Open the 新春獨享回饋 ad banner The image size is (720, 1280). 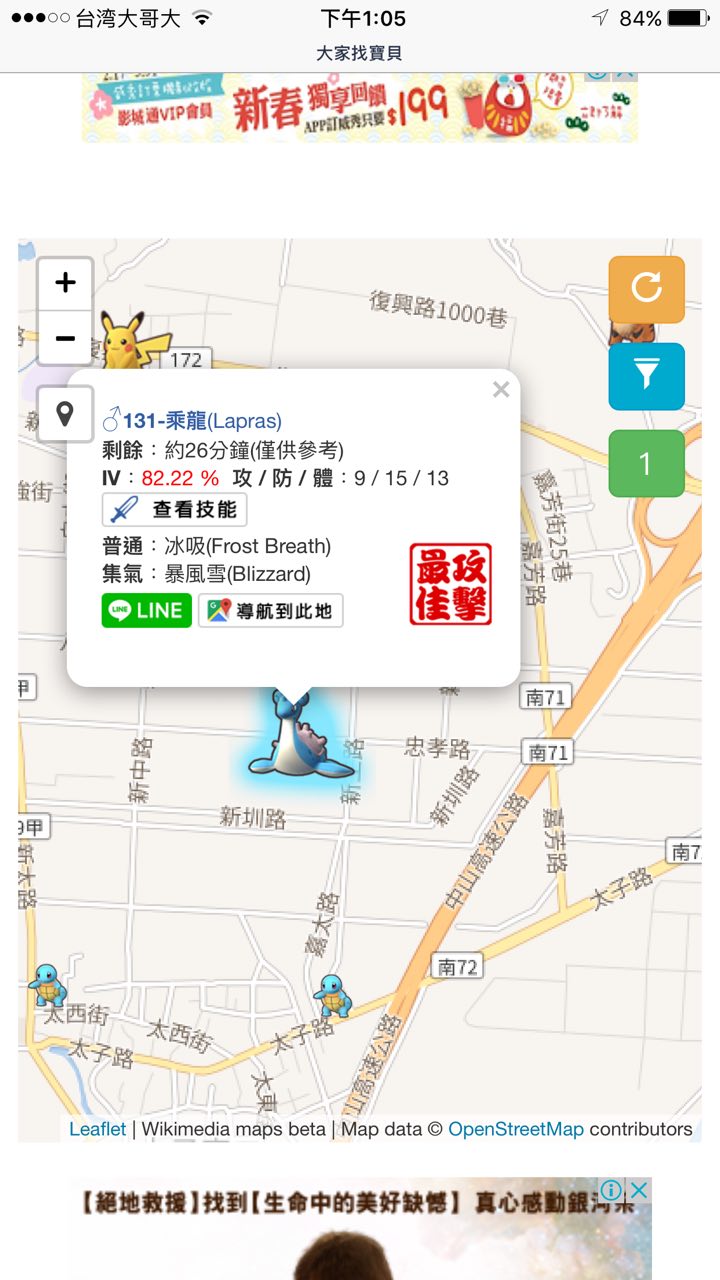coord(360,108)
